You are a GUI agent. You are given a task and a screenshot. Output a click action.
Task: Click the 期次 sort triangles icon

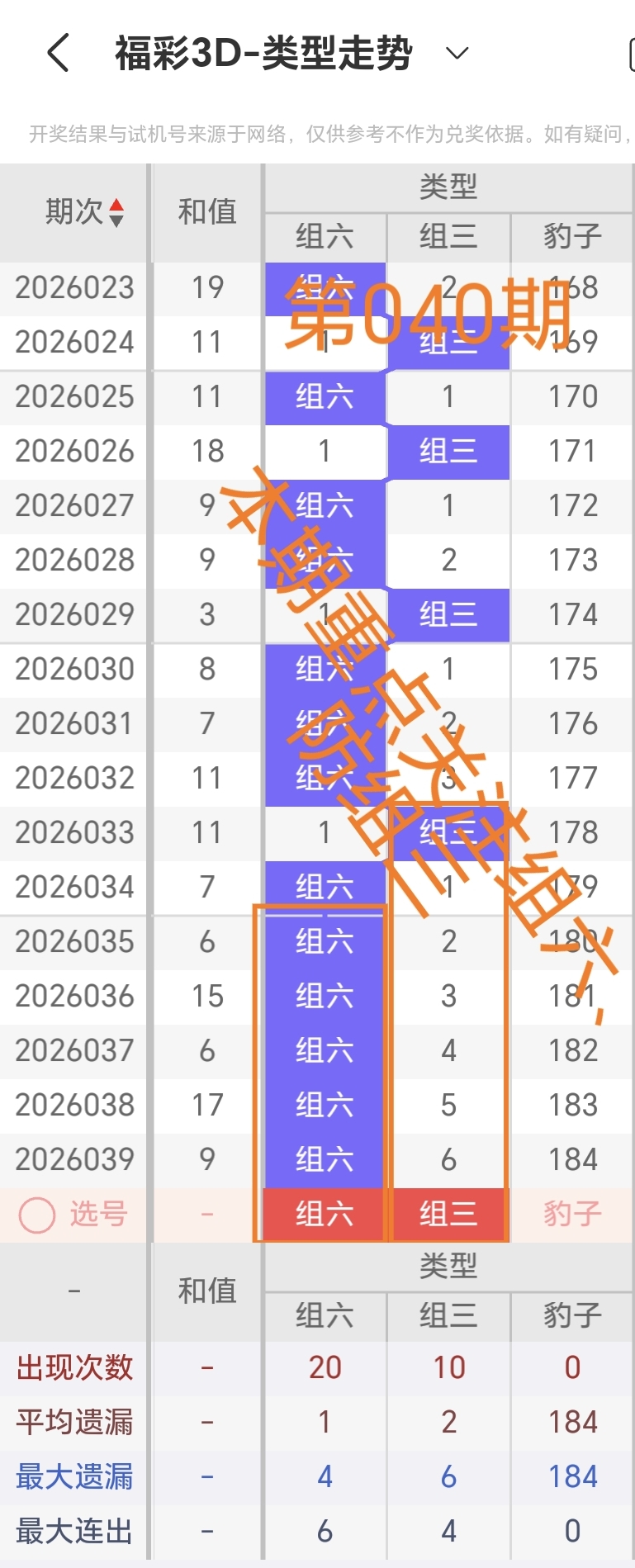tap(116, 211)
